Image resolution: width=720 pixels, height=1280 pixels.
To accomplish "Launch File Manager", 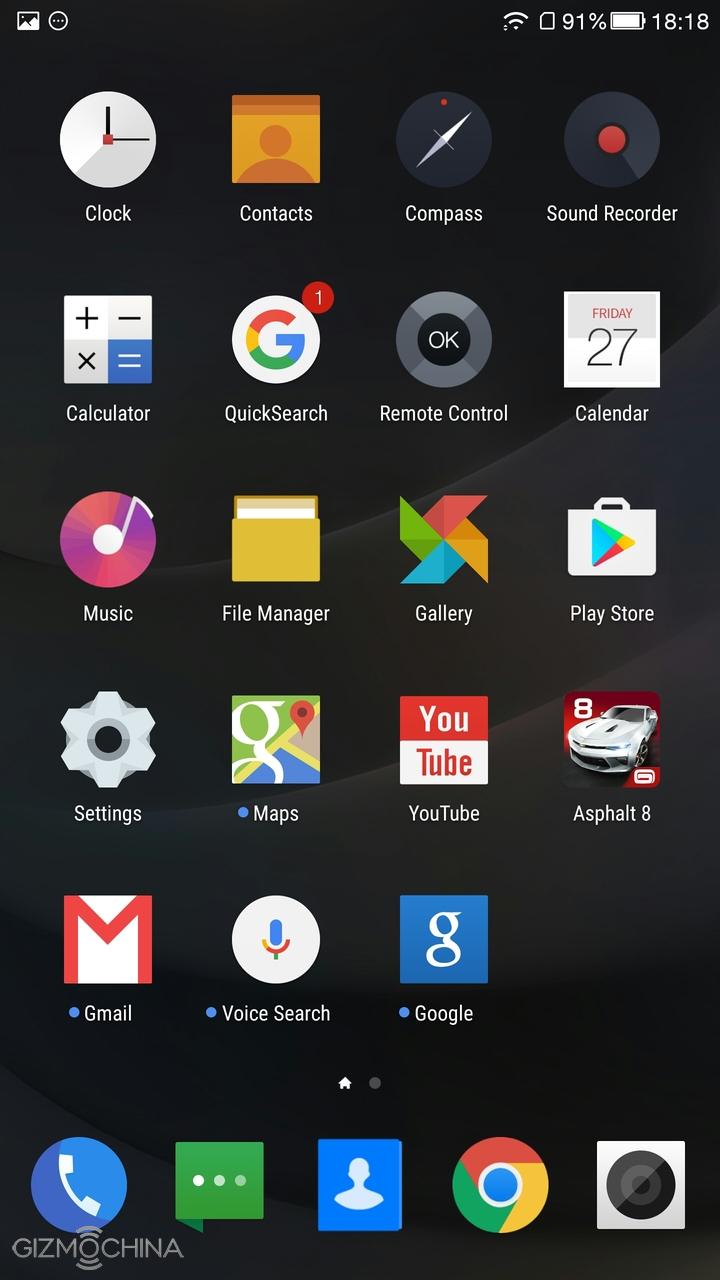I will point(276,540).
